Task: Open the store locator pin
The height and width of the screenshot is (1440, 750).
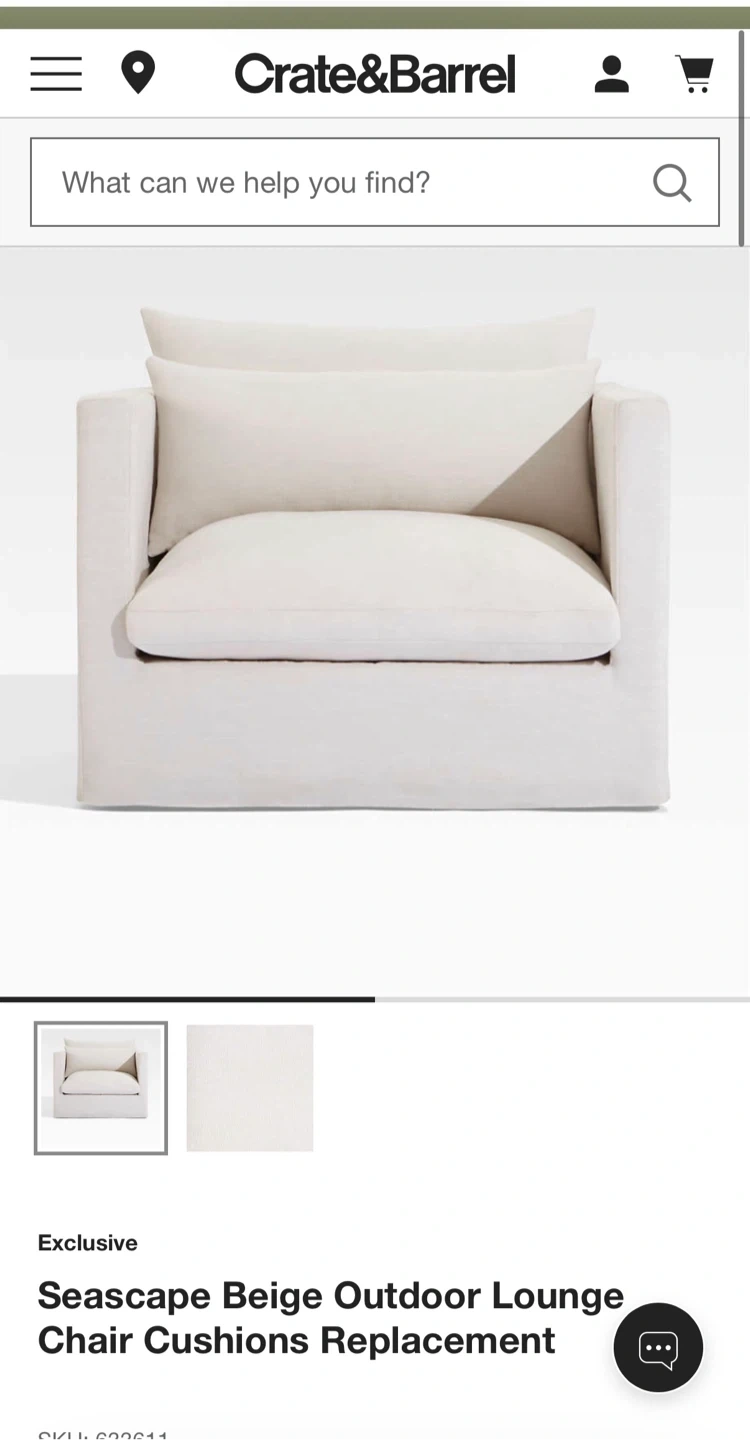Action: (138, 74)
